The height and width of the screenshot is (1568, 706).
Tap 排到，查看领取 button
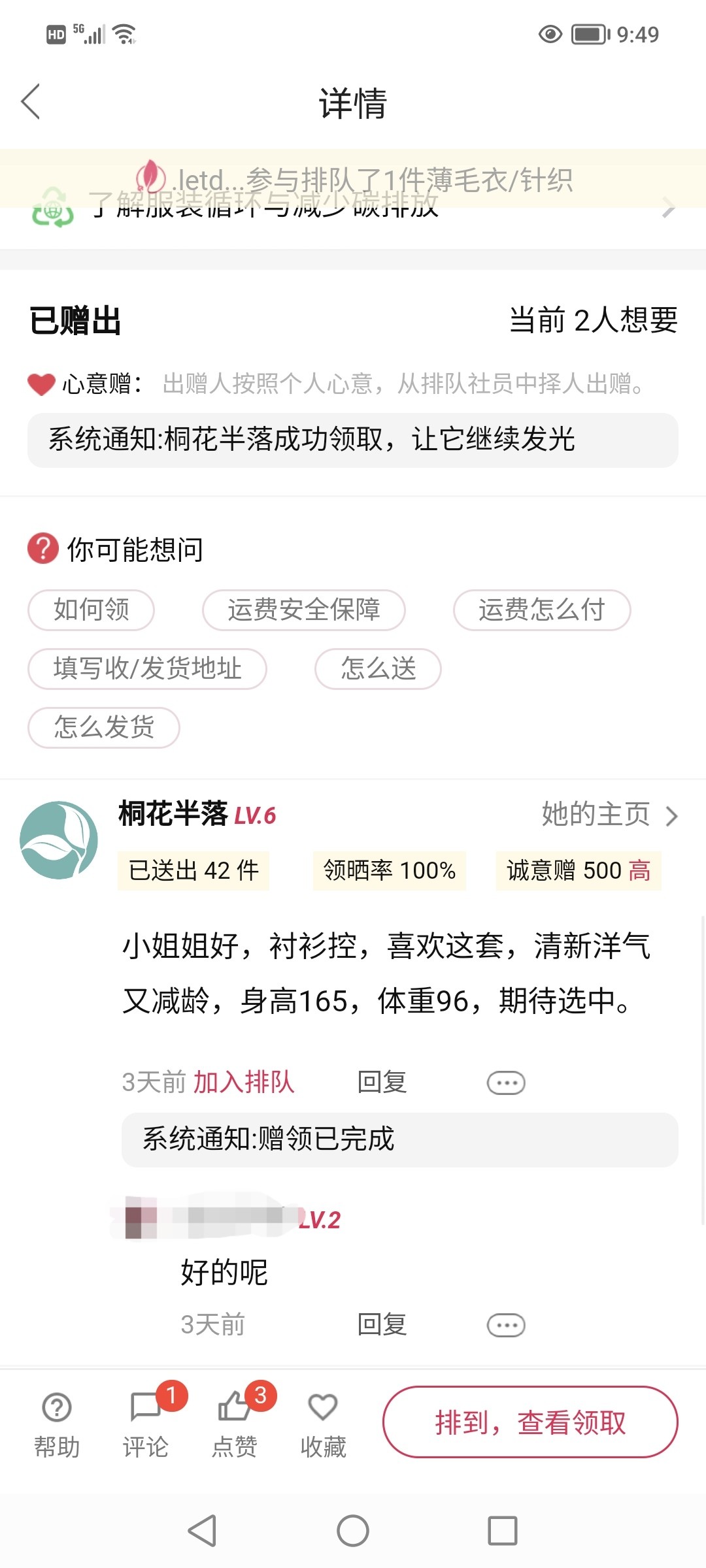pos(530,1422)
